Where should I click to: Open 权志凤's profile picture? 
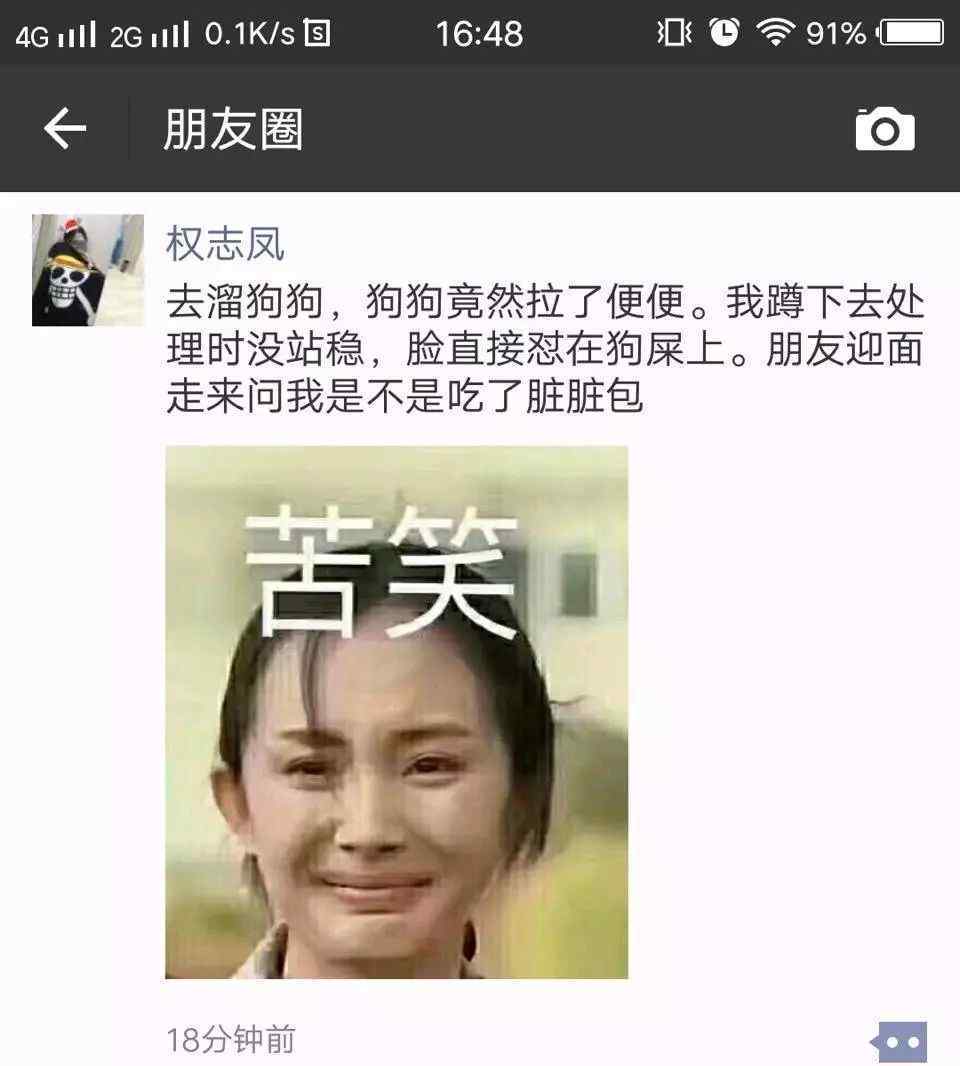coord(88,270)
